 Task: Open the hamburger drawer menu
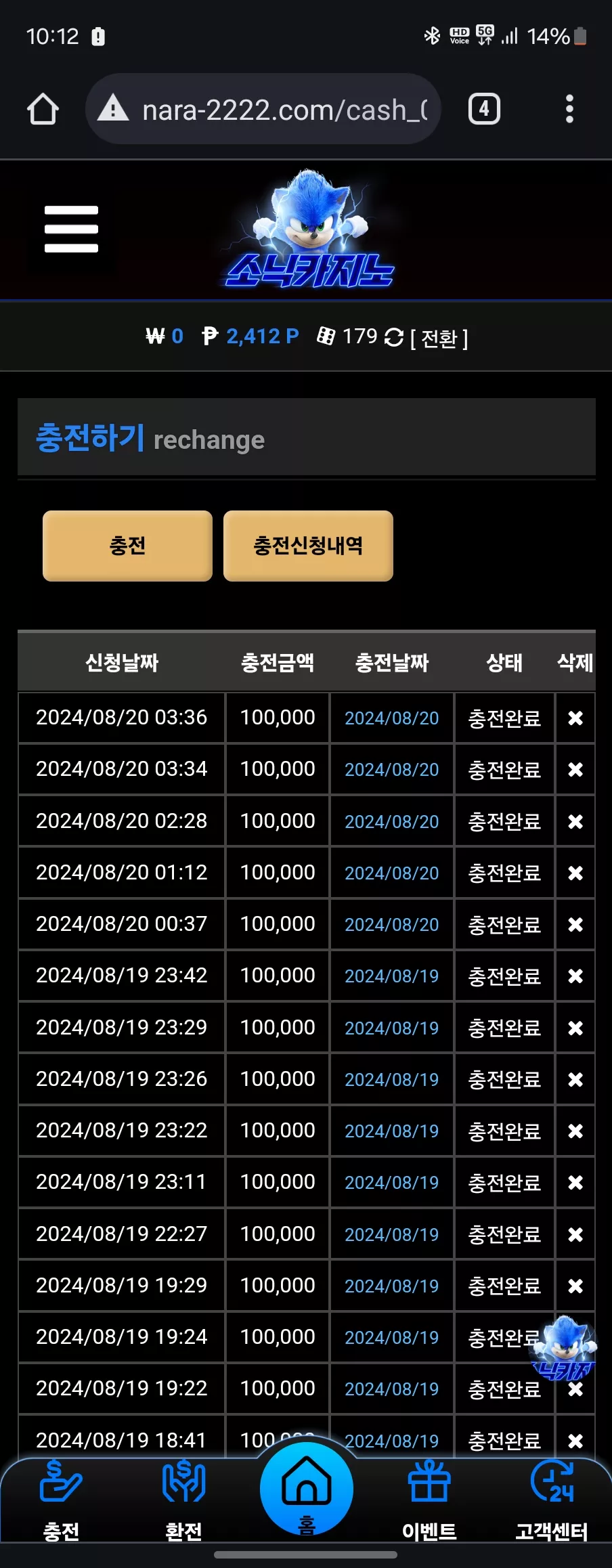tap(71, 230)
